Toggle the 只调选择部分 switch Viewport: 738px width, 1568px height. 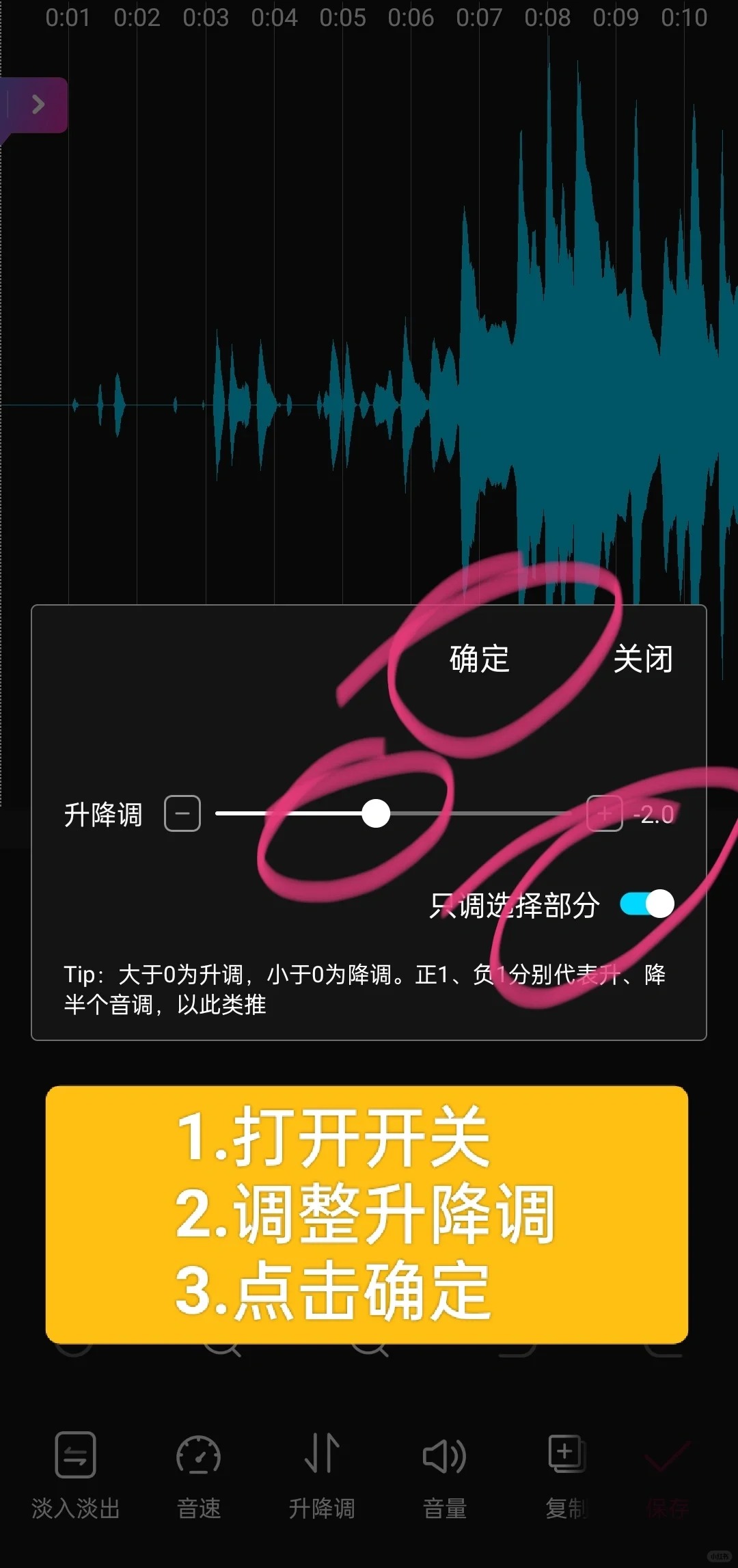pyautogui.click(x=646, y=904)
